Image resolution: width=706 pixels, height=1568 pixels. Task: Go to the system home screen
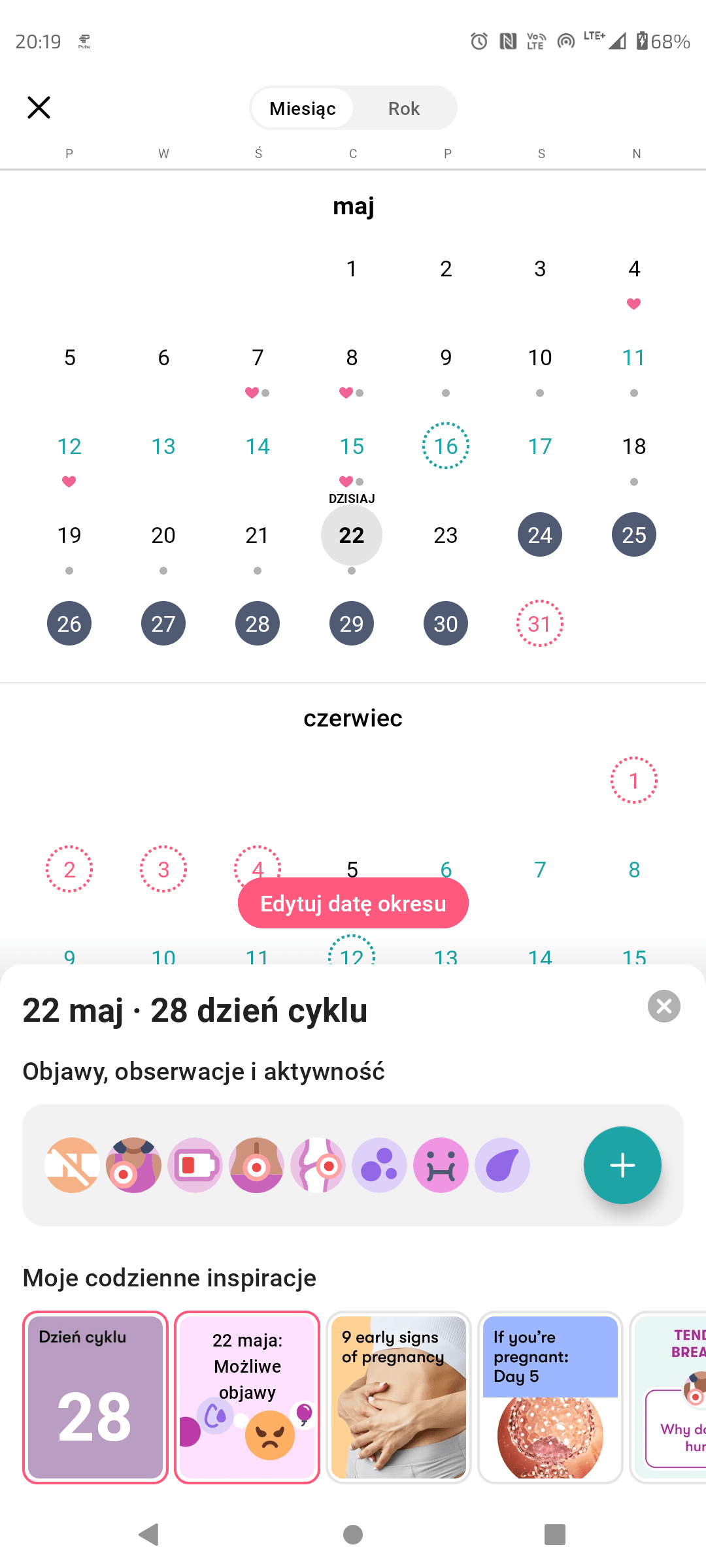pyautogui.click(x=353, y=1534)
